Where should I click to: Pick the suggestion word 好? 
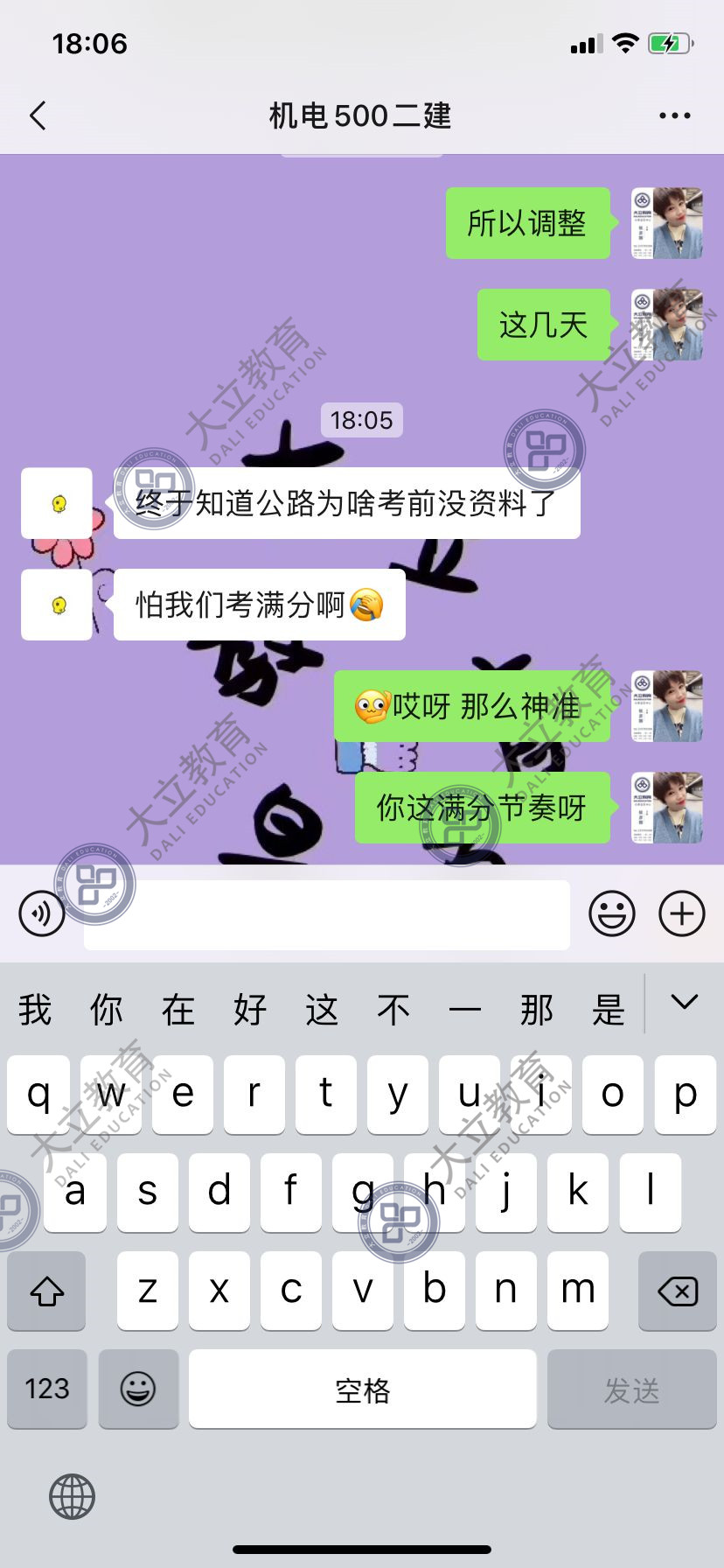click(x=250, y=1010)
